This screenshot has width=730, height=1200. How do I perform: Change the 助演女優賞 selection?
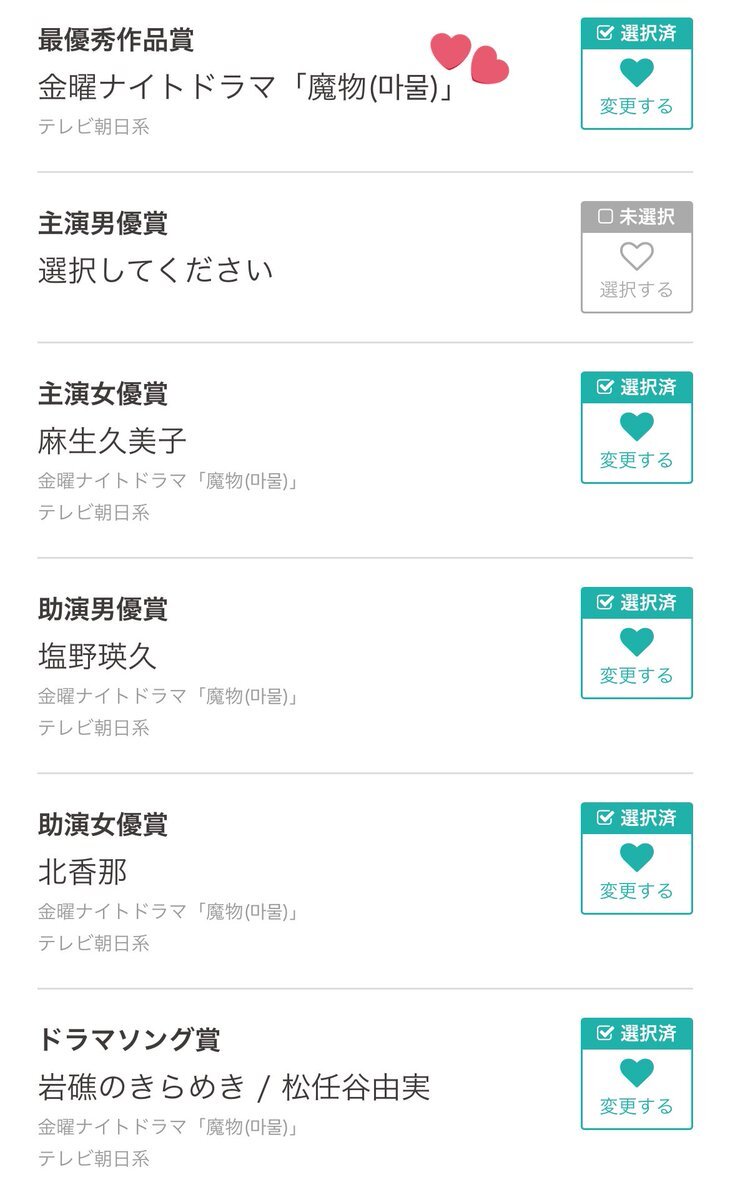pos(636,858)
